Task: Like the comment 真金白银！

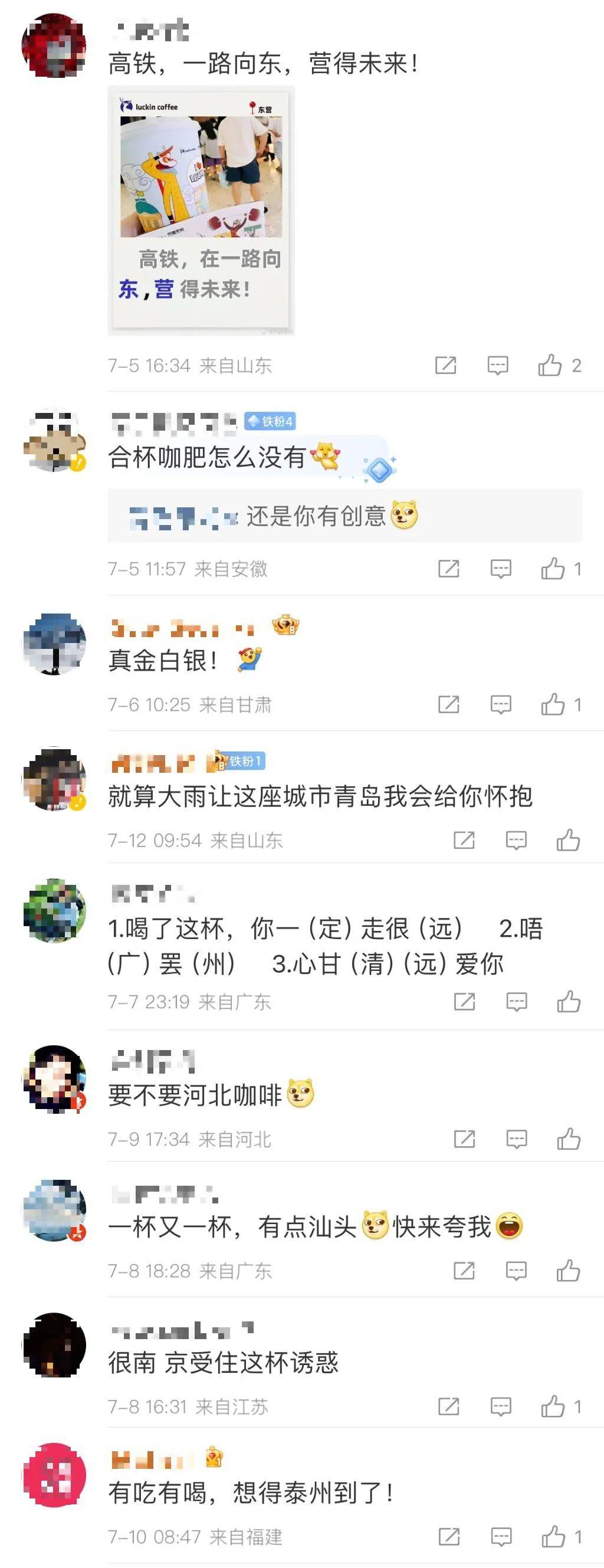Action: pyautogui.click(x=553, y=705)
